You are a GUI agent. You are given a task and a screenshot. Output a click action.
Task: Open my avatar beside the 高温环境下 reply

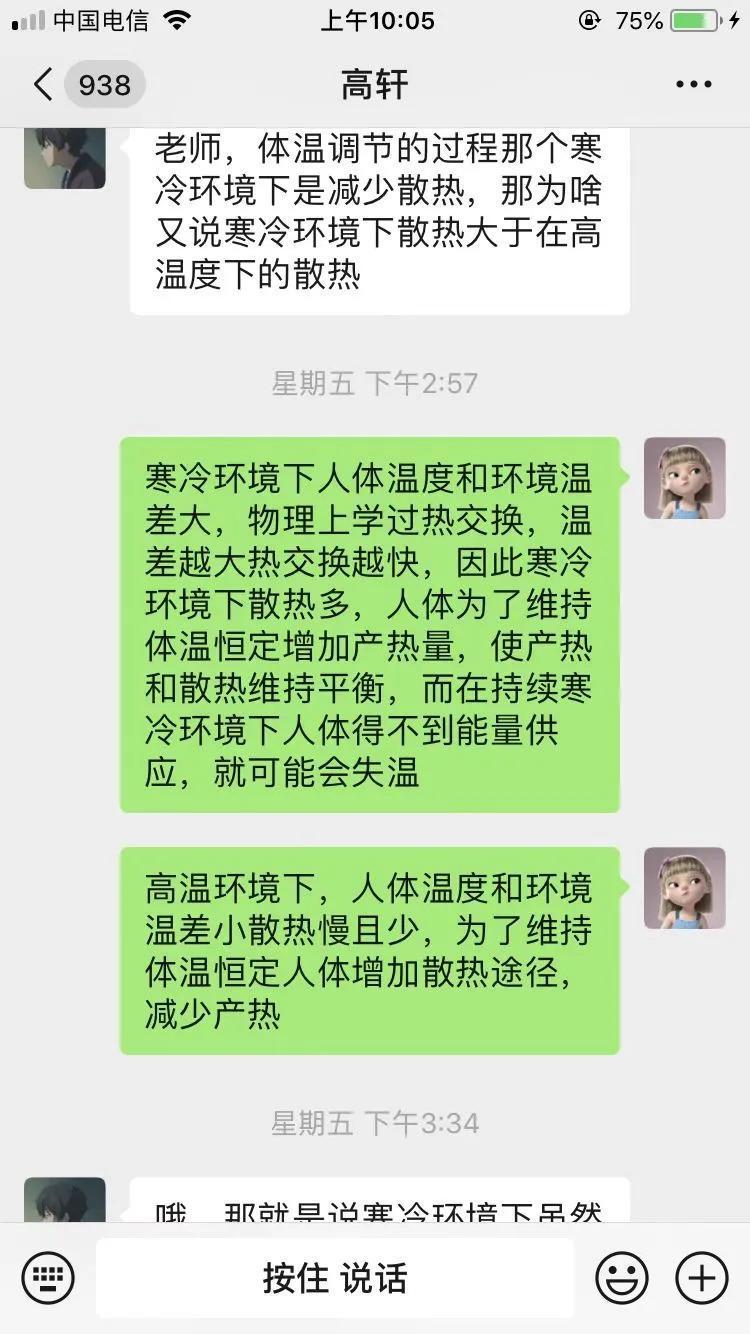coord(684,888)
